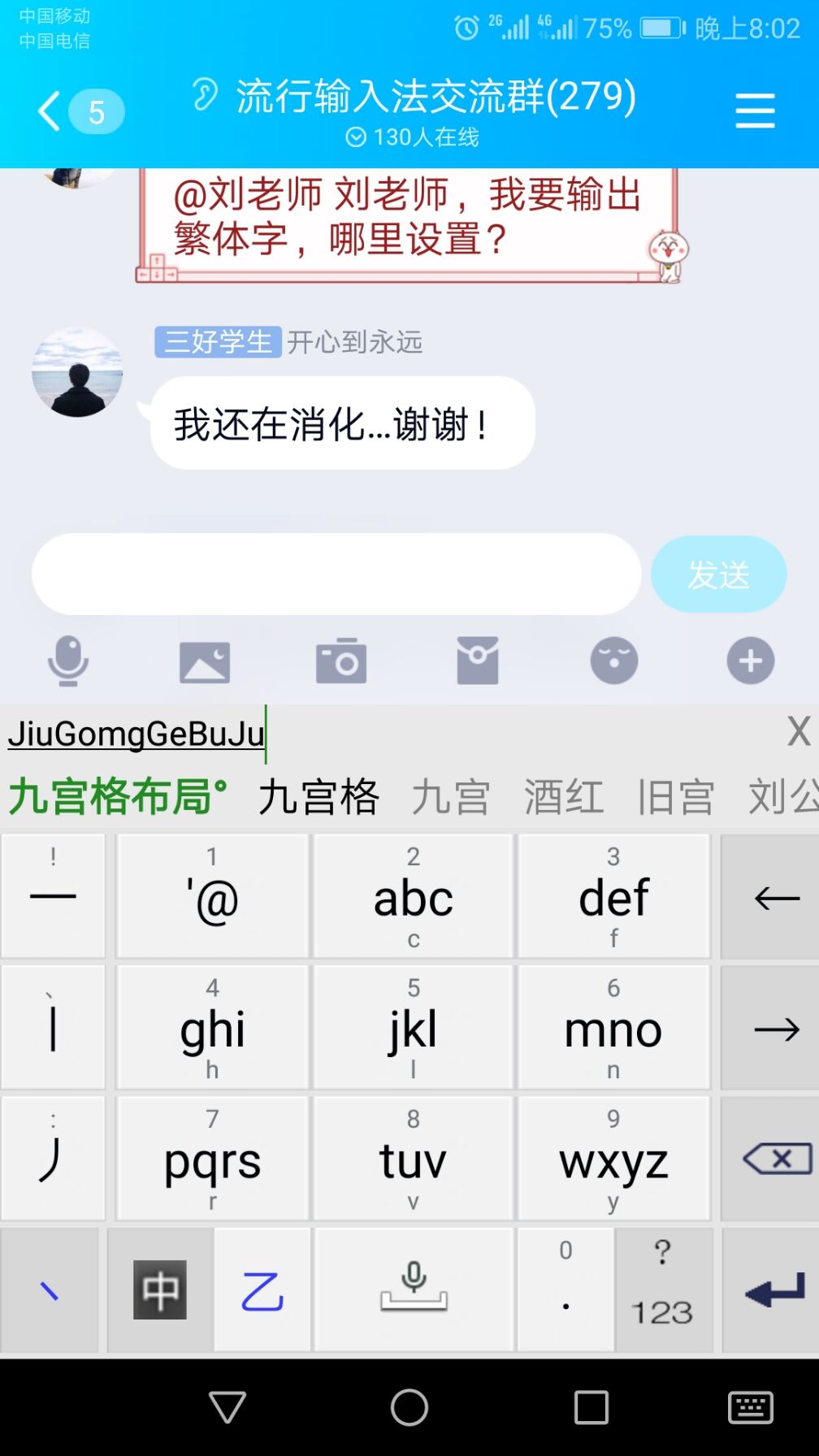Pick the candidate 酒红
Viewport: 819px width, 1456px height.
coord(563,796)
